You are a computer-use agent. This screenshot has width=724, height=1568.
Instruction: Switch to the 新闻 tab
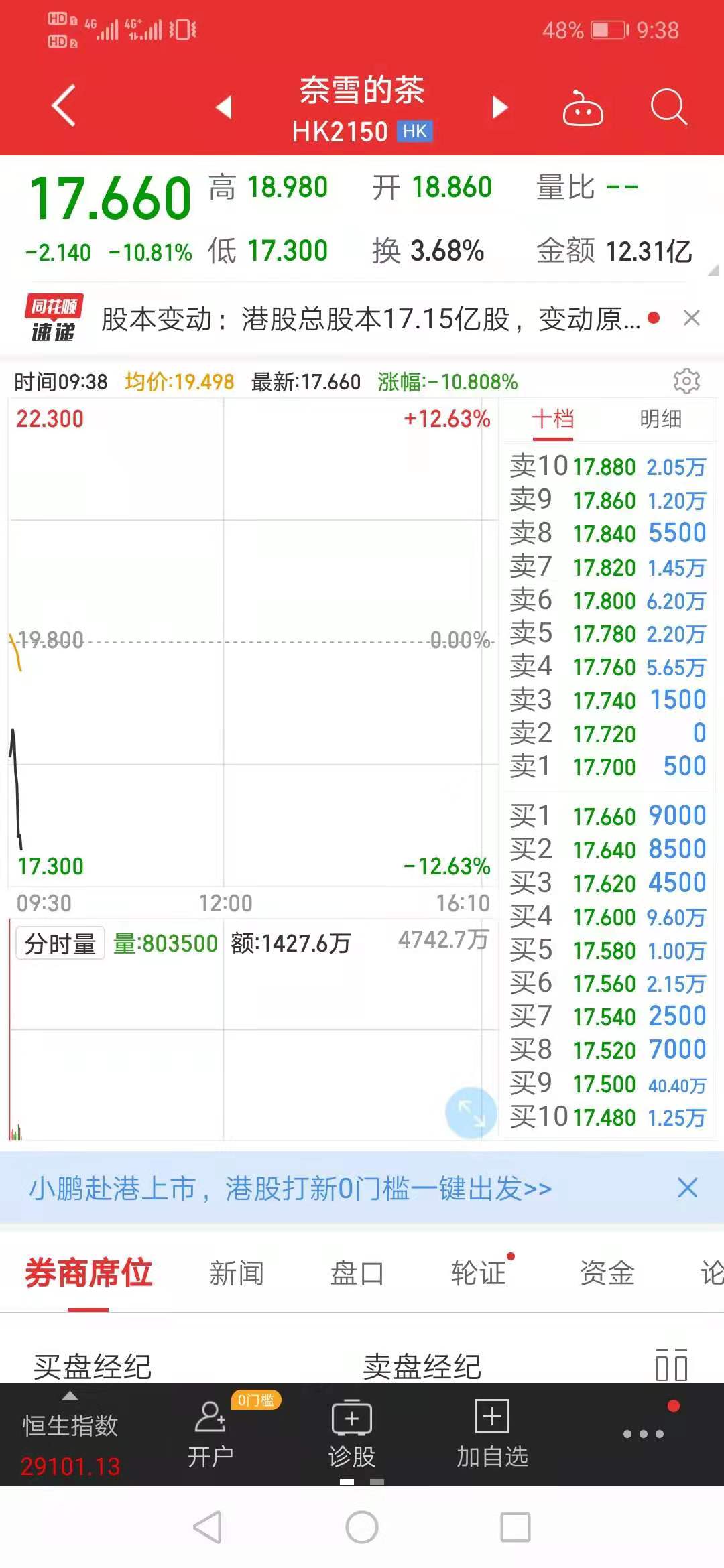[x=237, y=1273]
